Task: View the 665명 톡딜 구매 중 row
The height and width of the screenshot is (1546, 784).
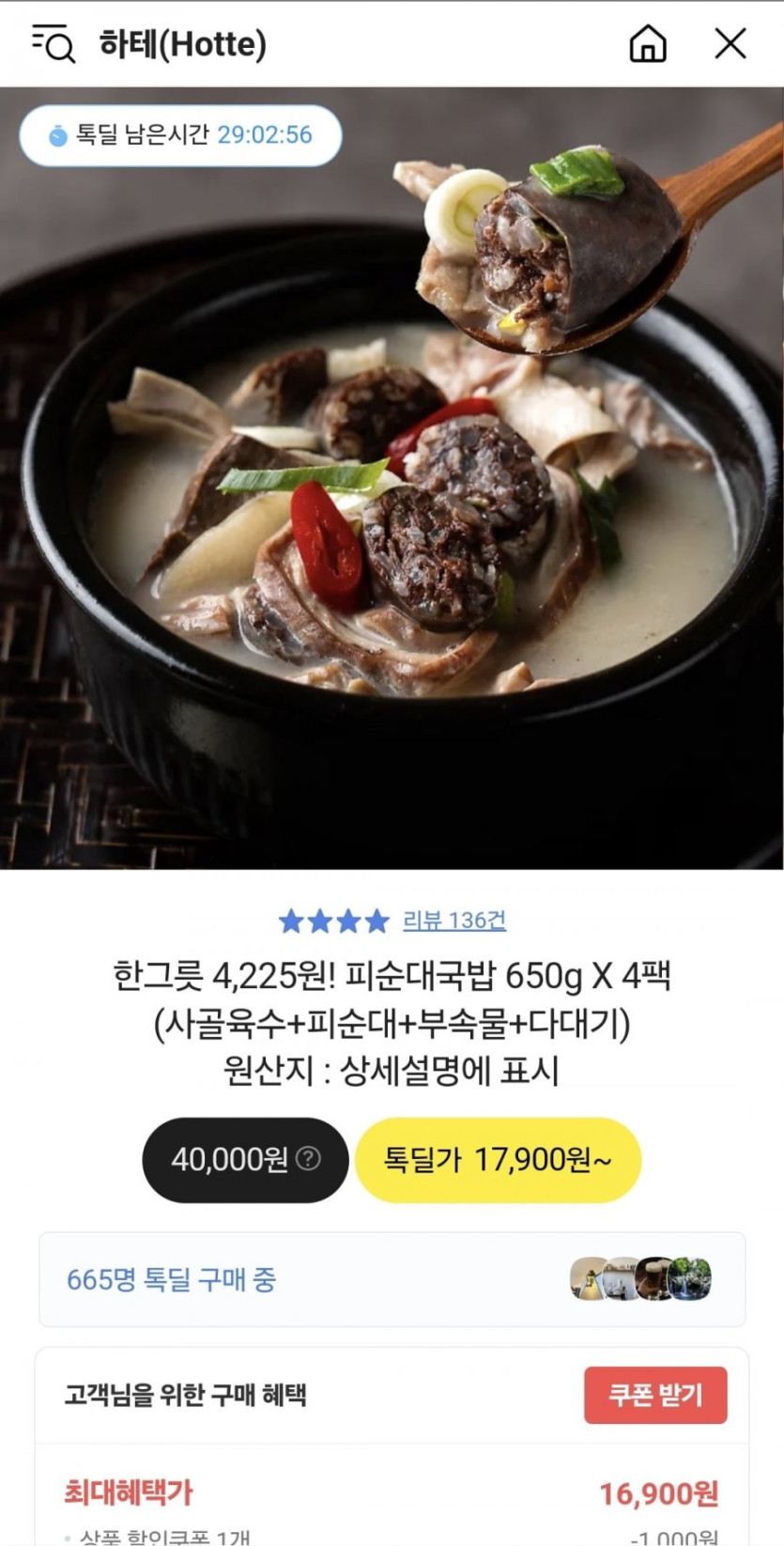Action: (392, 1279)
